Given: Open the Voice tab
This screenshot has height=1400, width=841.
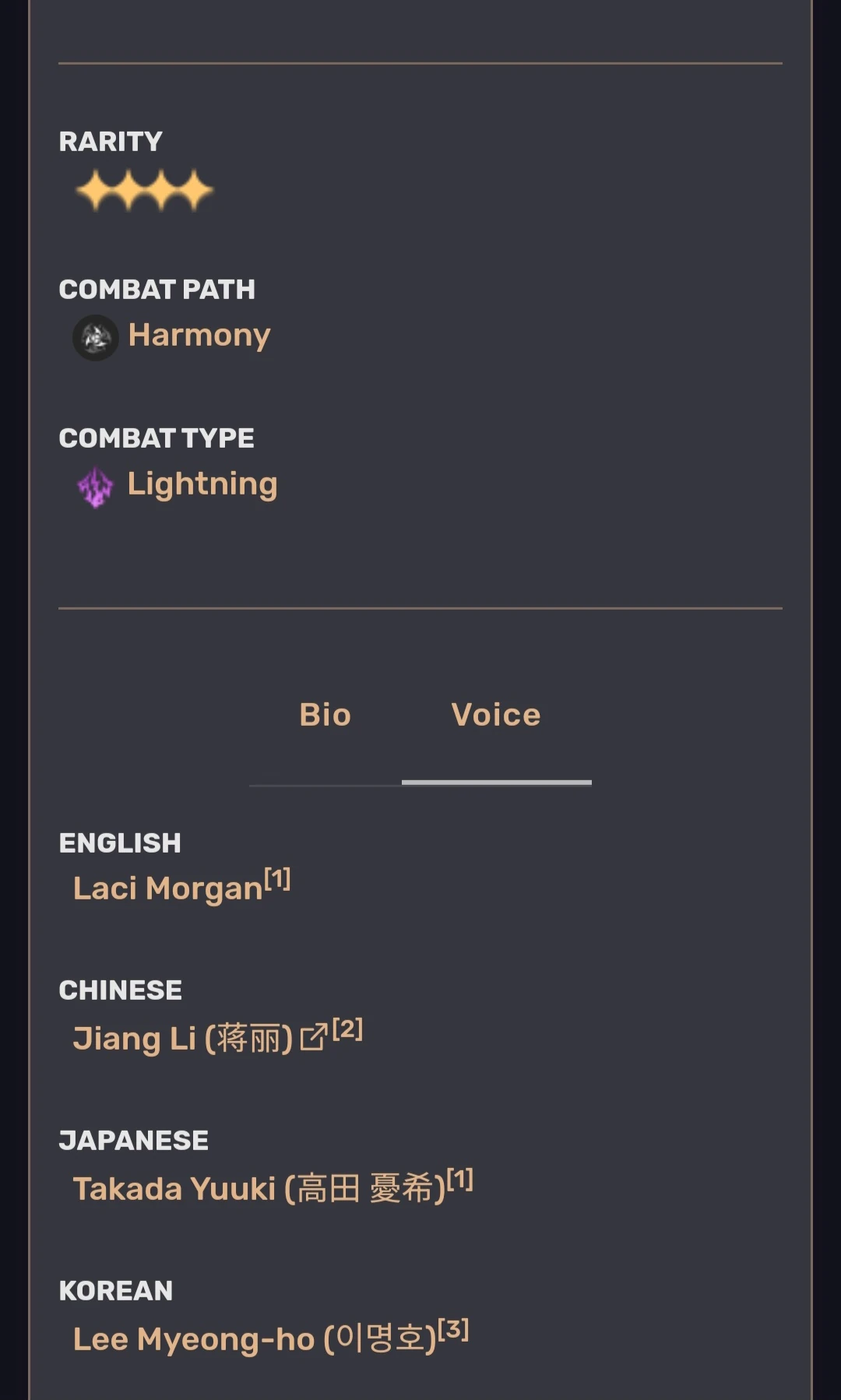Looking at the screenshot, I should tap(496, 714).
